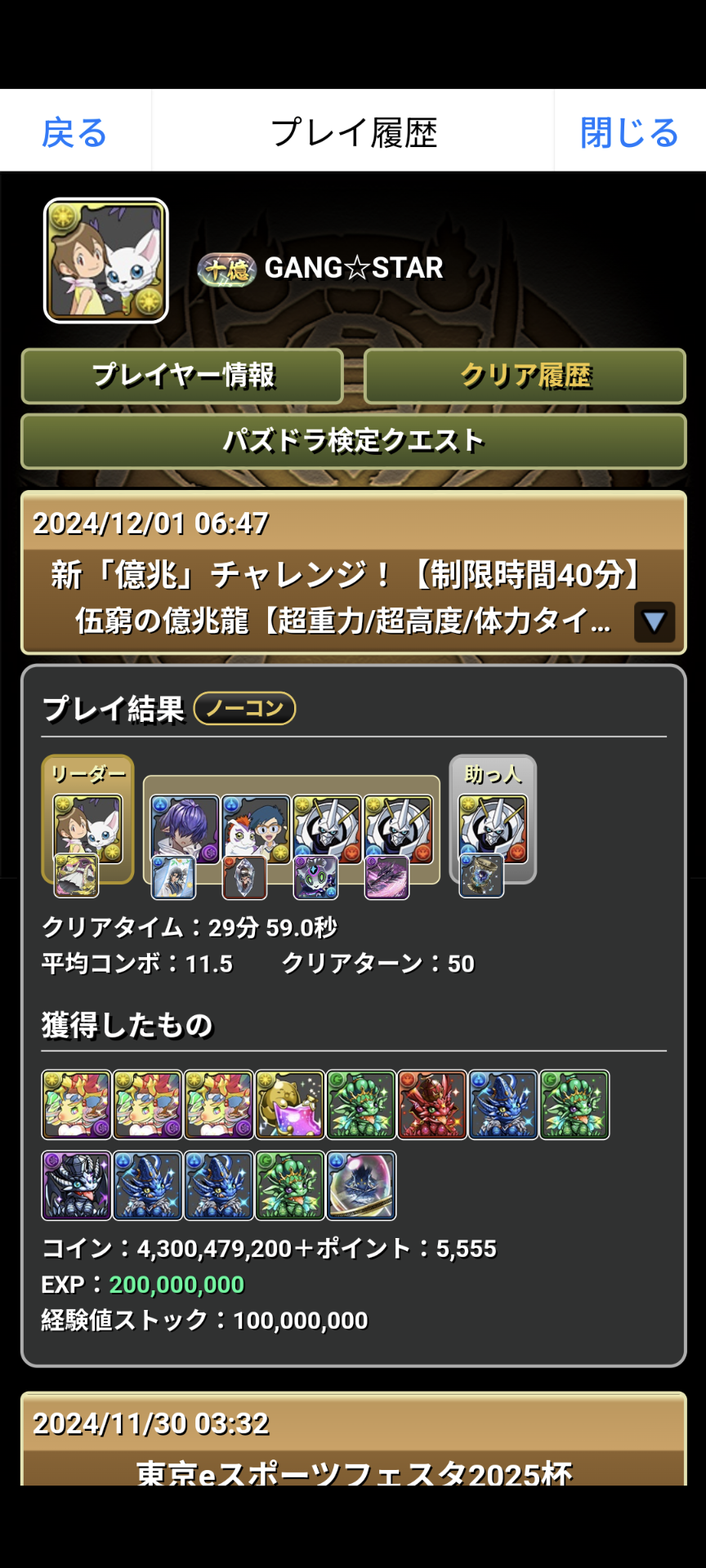
Task: Close the play history with 閉じる
Action: tap(628, 132)
